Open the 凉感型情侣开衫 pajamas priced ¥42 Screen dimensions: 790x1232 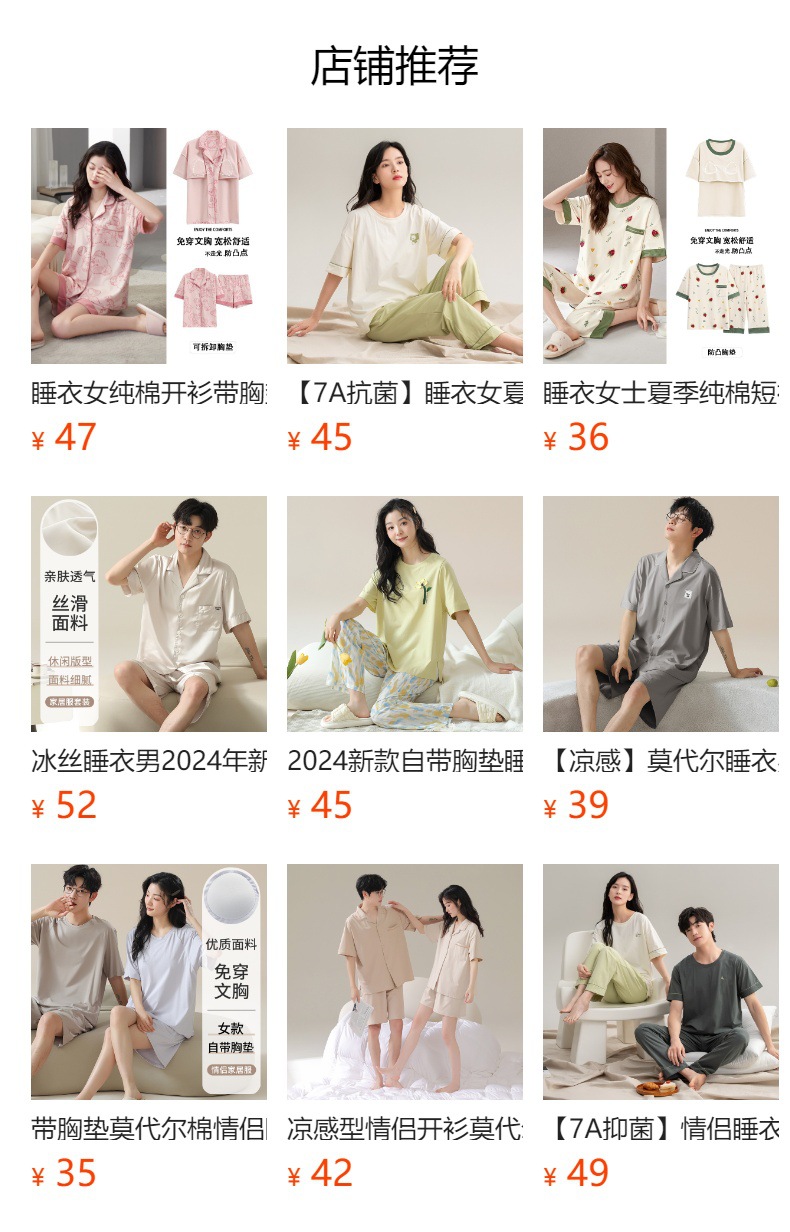coord(404,982)
